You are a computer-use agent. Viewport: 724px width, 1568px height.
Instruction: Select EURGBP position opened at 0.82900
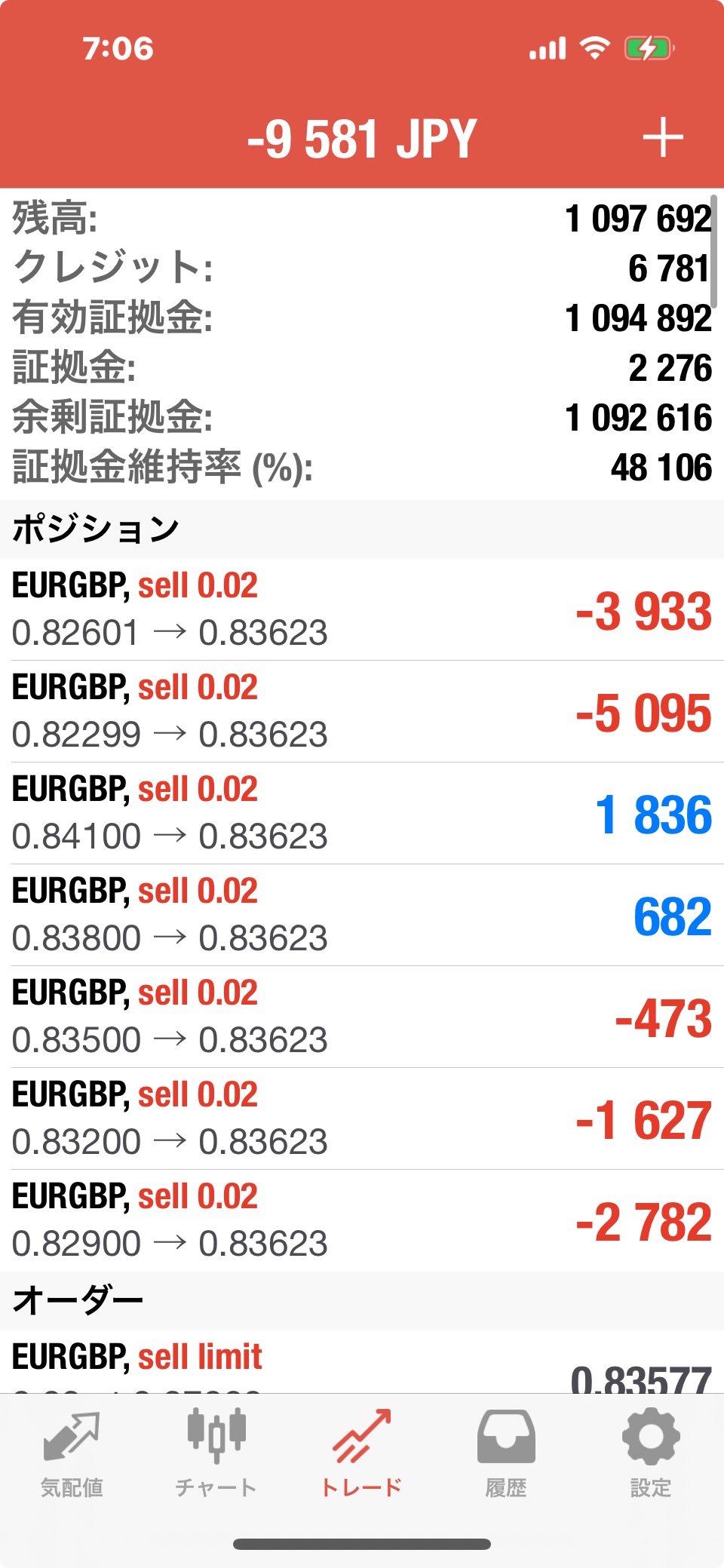click(x=362, y=1220)
